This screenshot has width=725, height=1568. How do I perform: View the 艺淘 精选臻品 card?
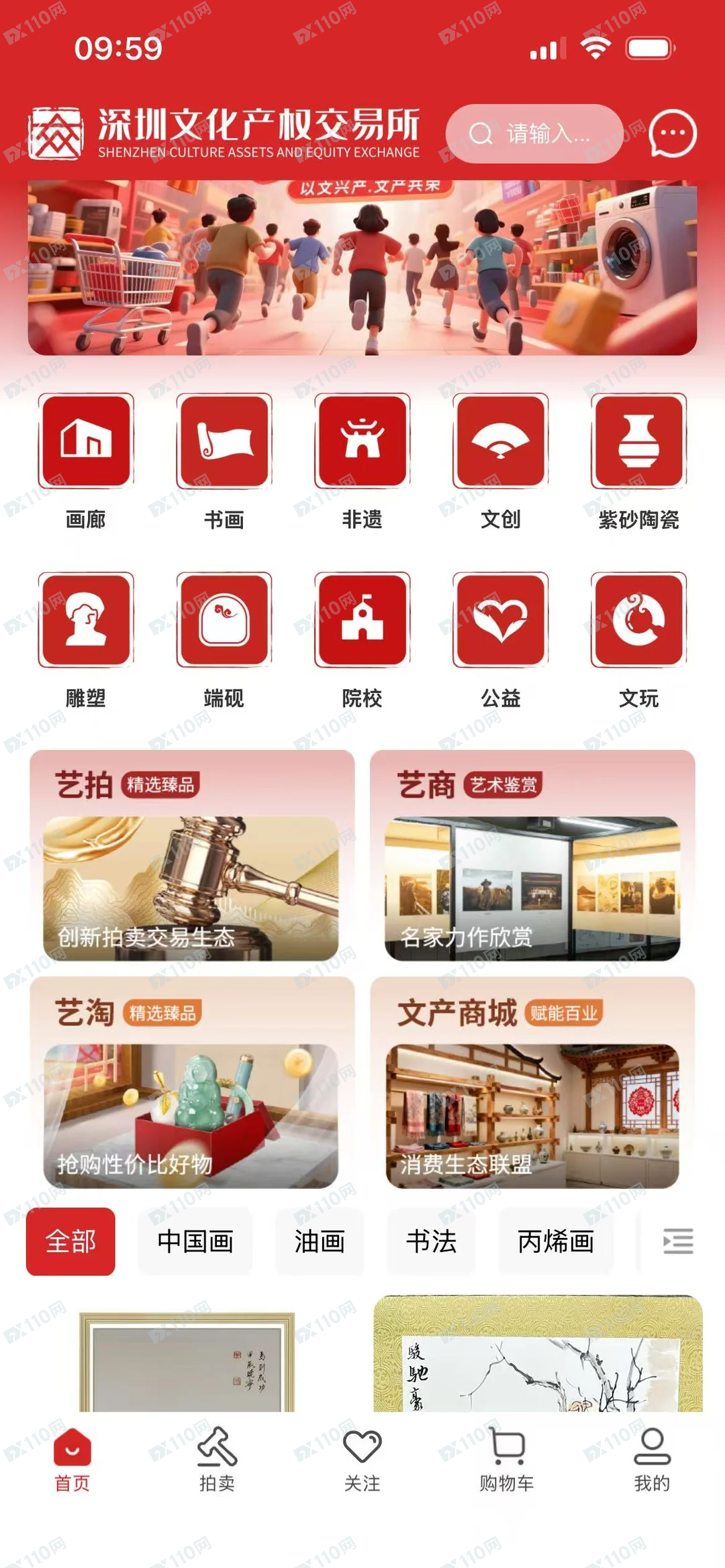pyautogui.click(x=192, y=1084)
